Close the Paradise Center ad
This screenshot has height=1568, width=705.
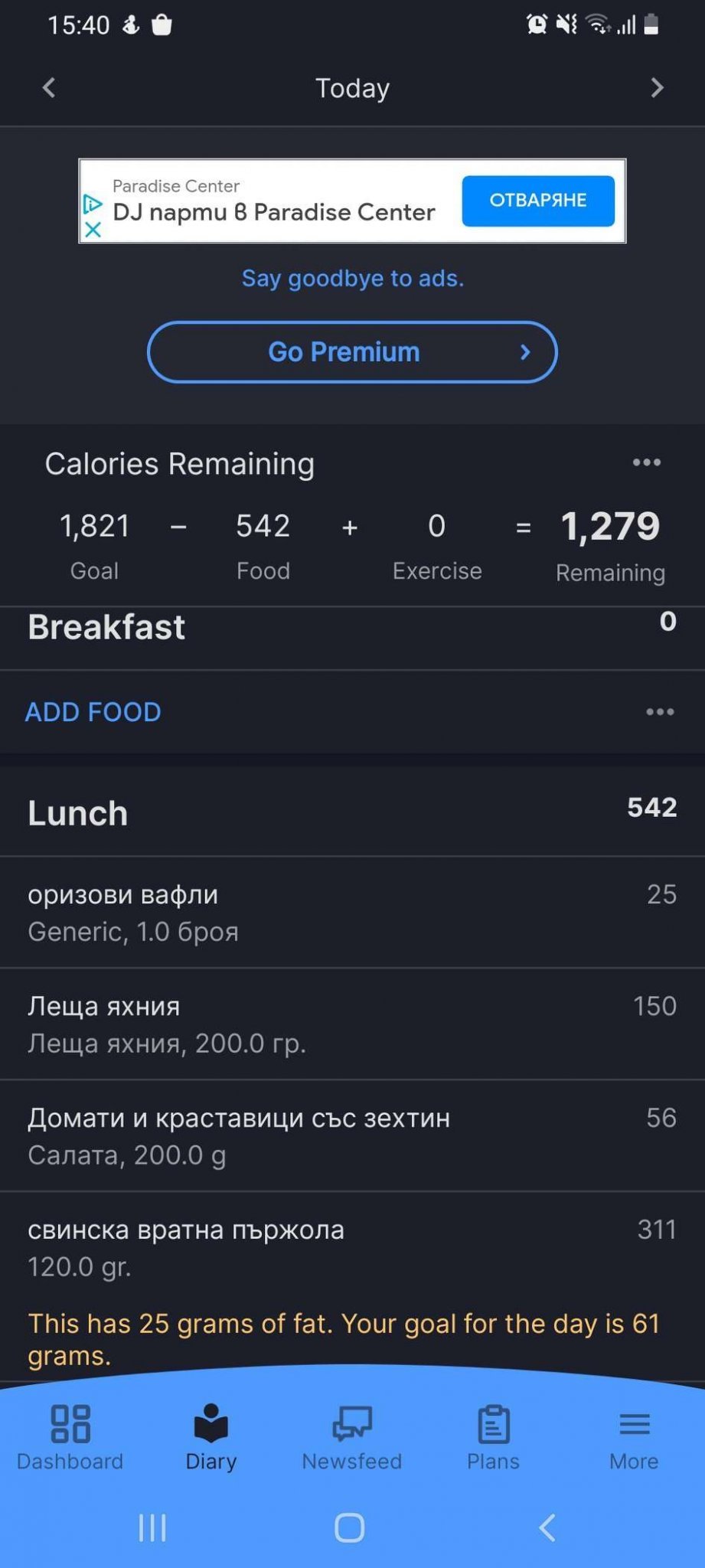pos(93,229)
